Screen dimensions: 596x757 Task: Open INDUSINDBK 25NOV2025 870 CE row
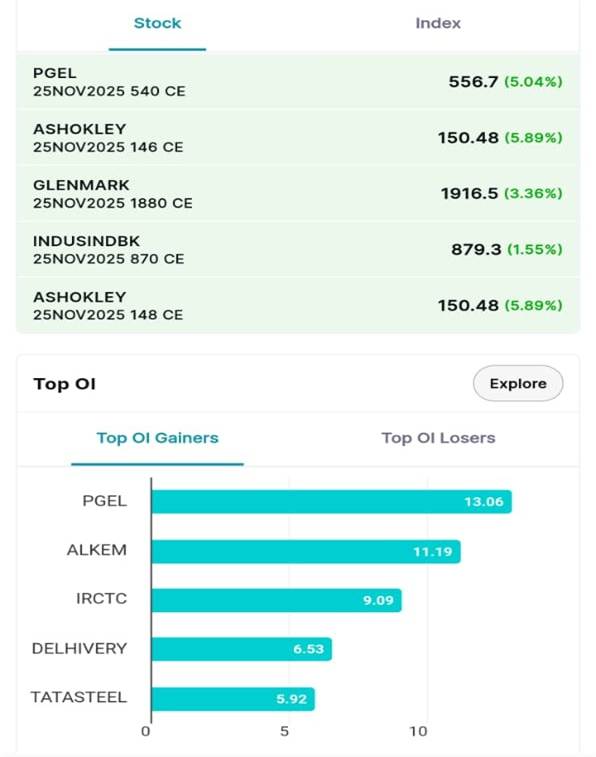(x=298, y=250)
